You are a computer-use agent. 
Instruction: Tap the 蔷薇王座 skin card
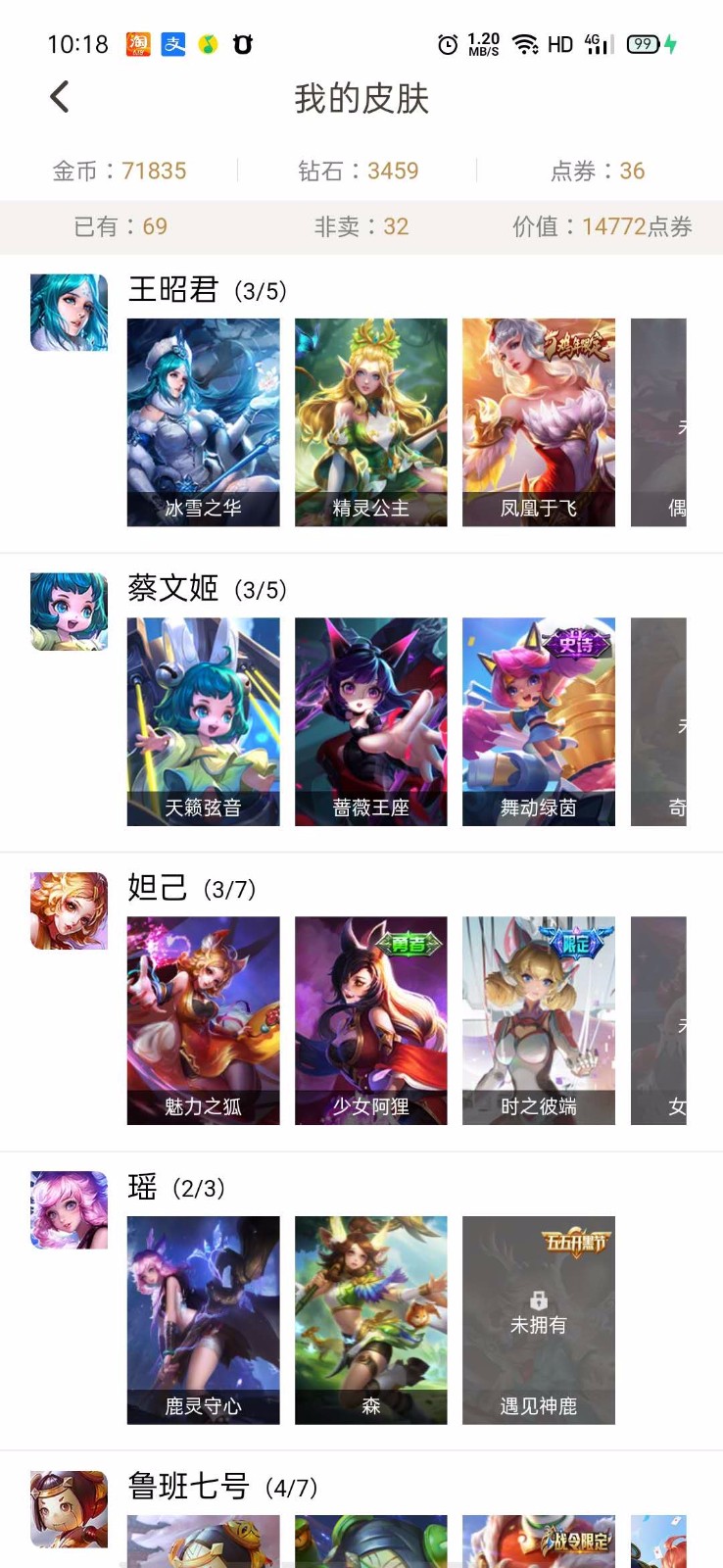point(370,721)
